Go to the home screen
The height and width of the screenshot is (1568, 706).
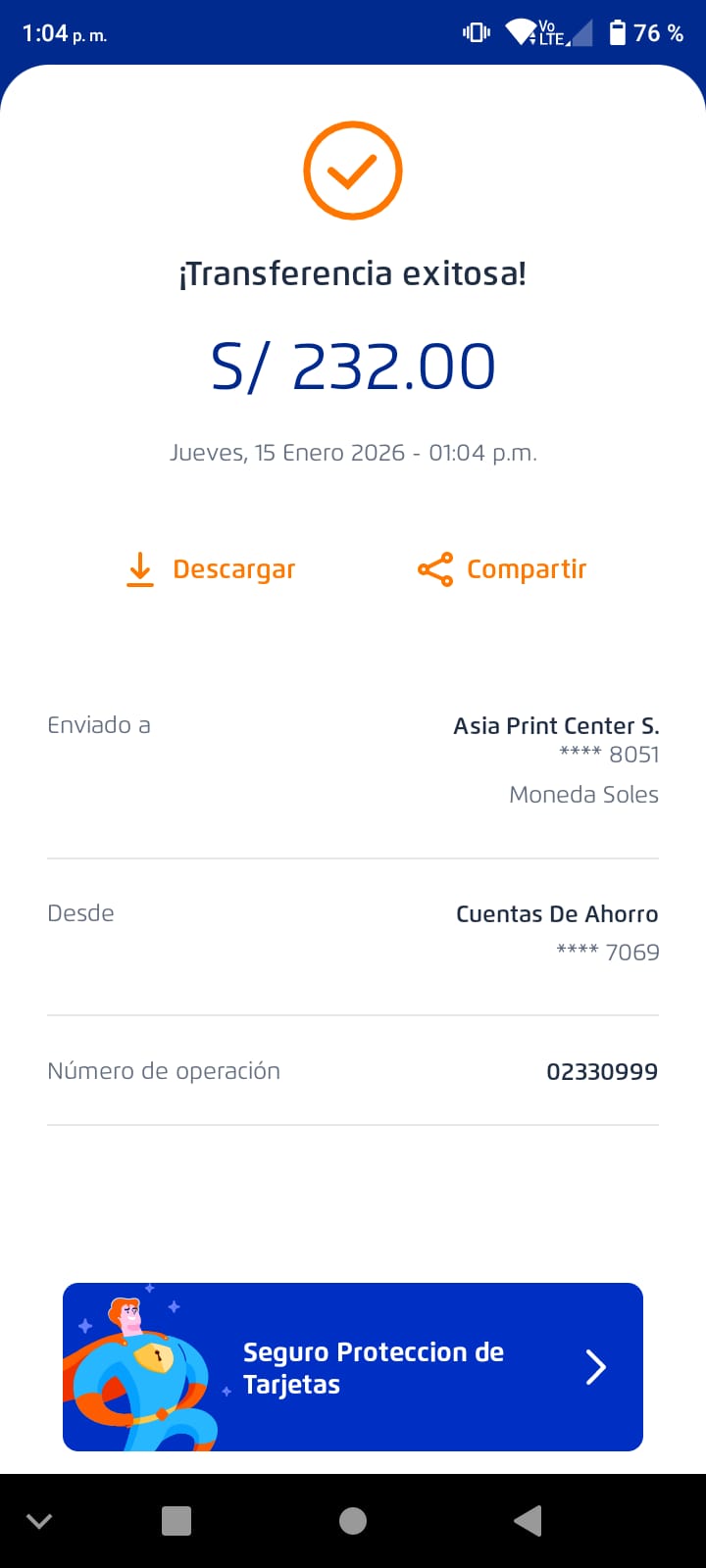[x=353, y=1520]
